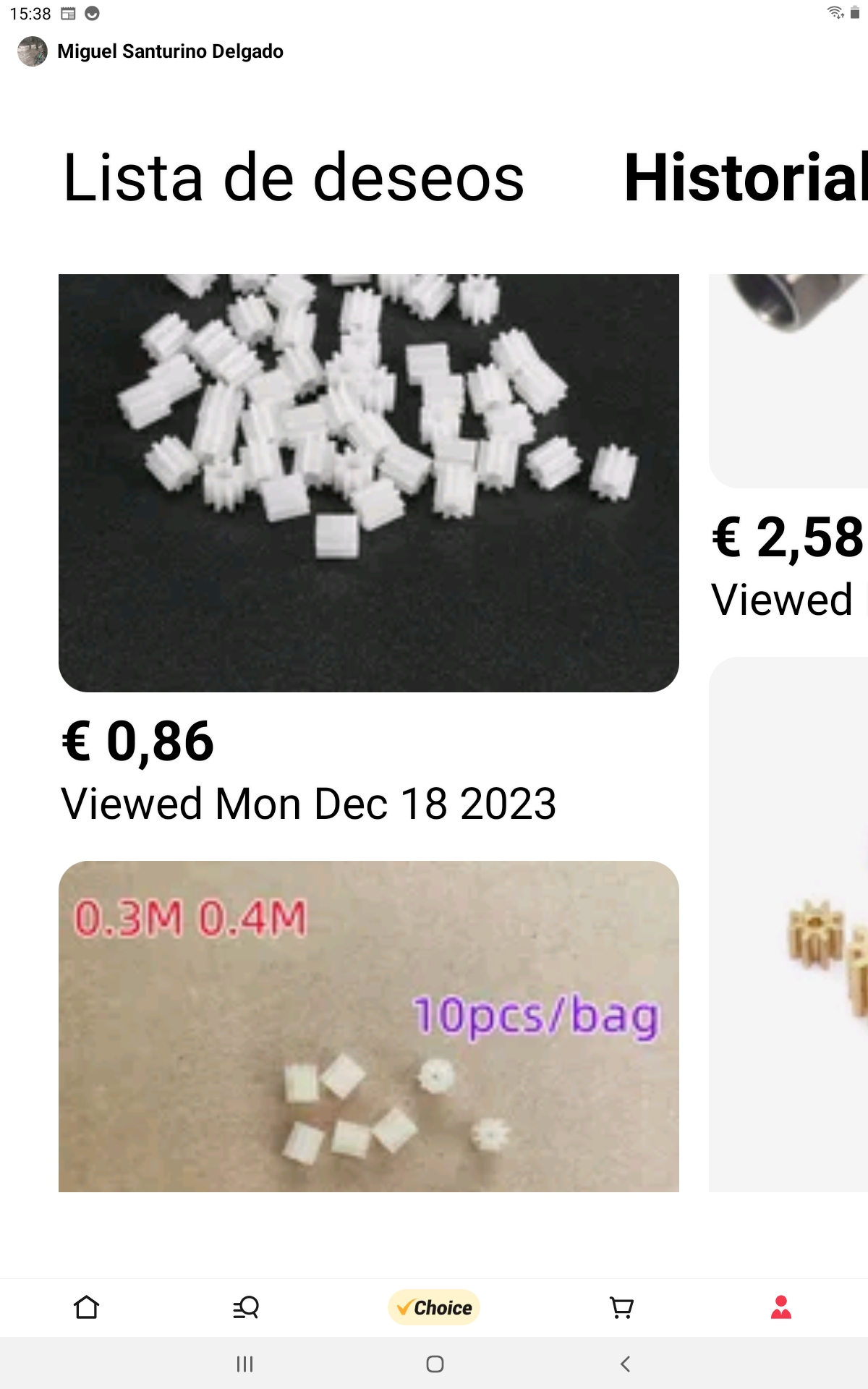Open Miguel Santurino Delgado's profile avatar
Viewport: 868px width, 1389px height.
pos(32,51)
